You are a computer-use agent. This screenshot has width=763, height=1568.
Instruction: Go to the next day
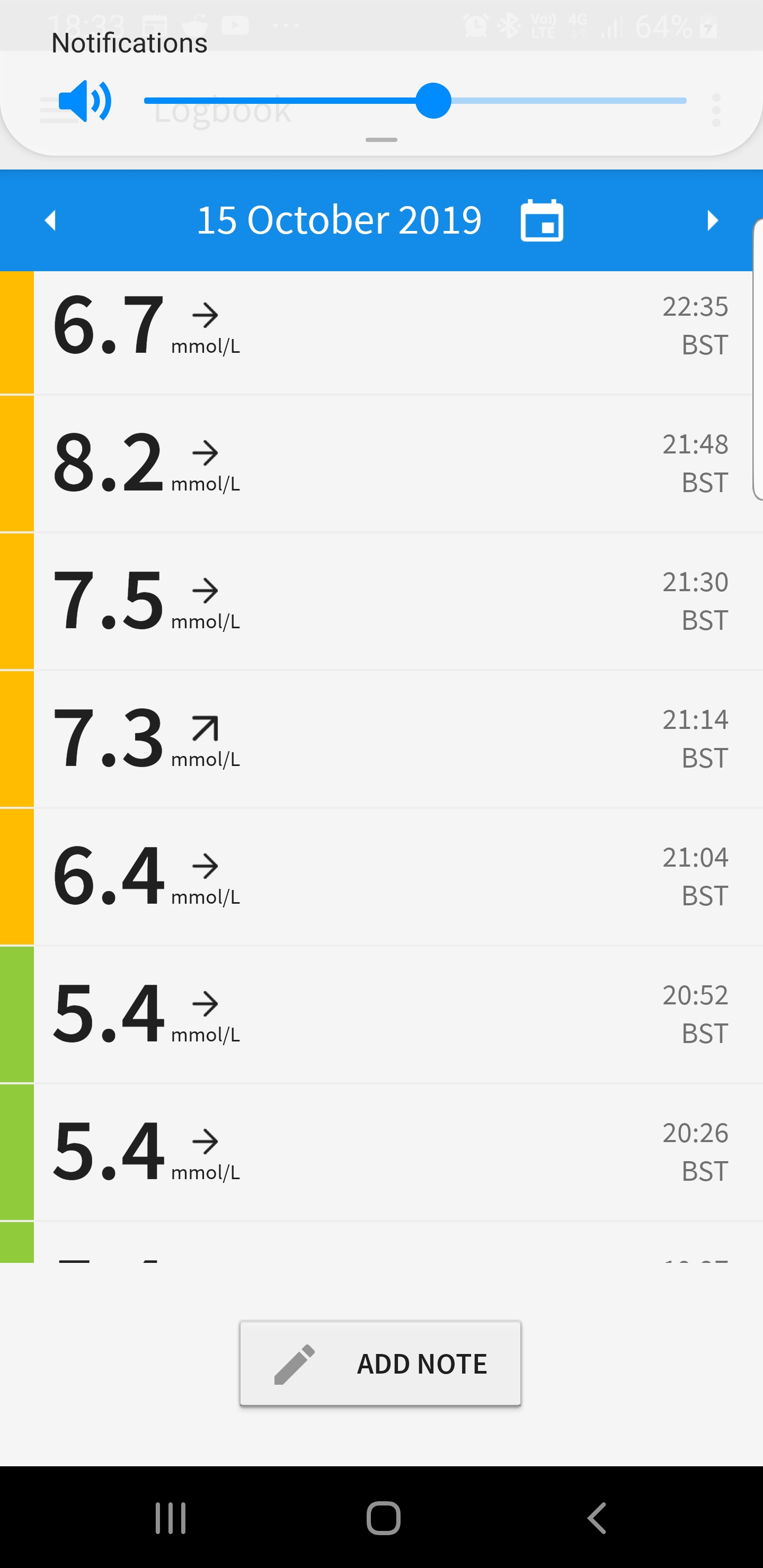coord(713,220)
